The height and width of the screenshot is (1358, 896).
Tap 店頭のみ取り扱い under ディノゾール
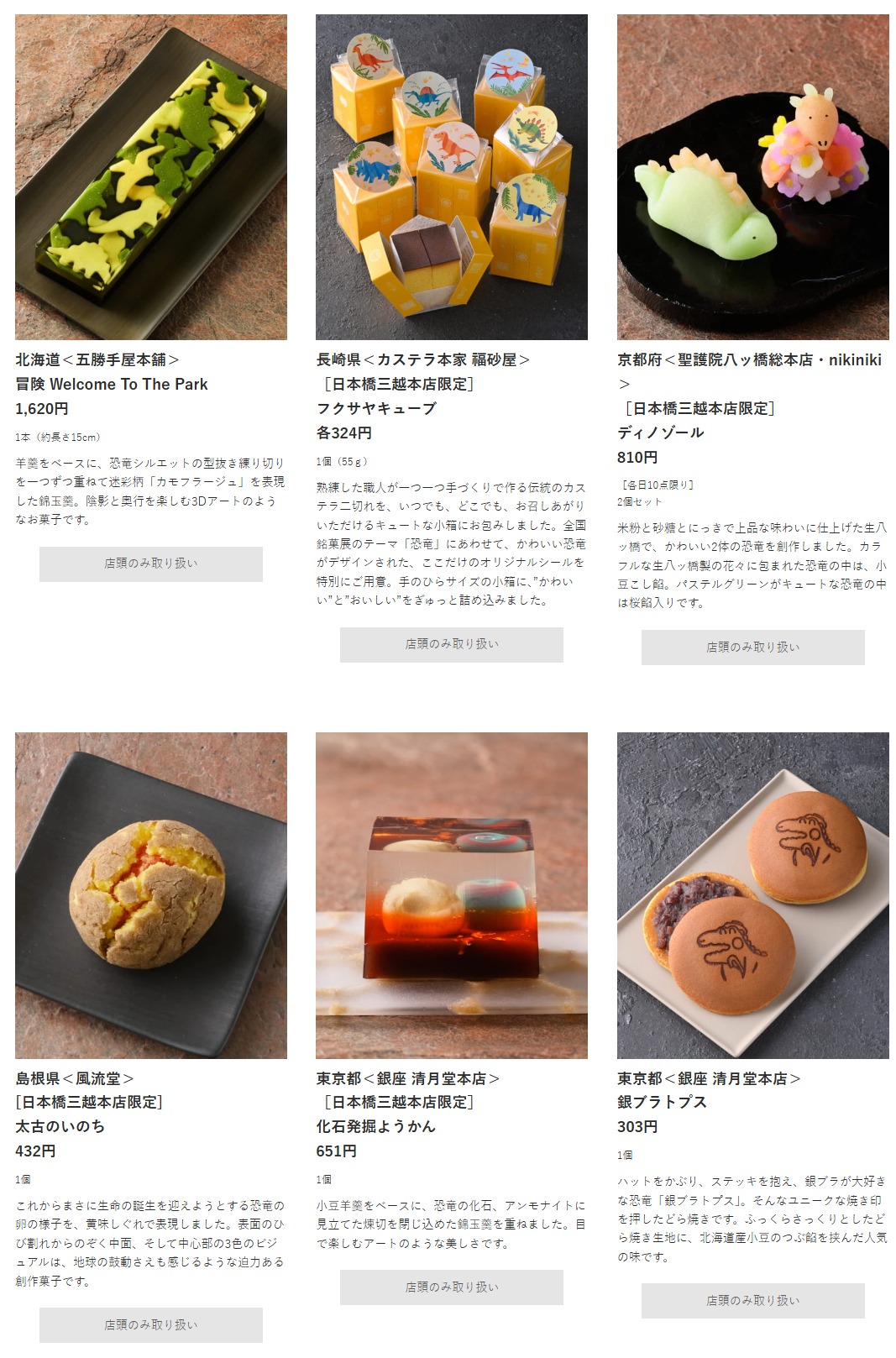tap(752, 648)
